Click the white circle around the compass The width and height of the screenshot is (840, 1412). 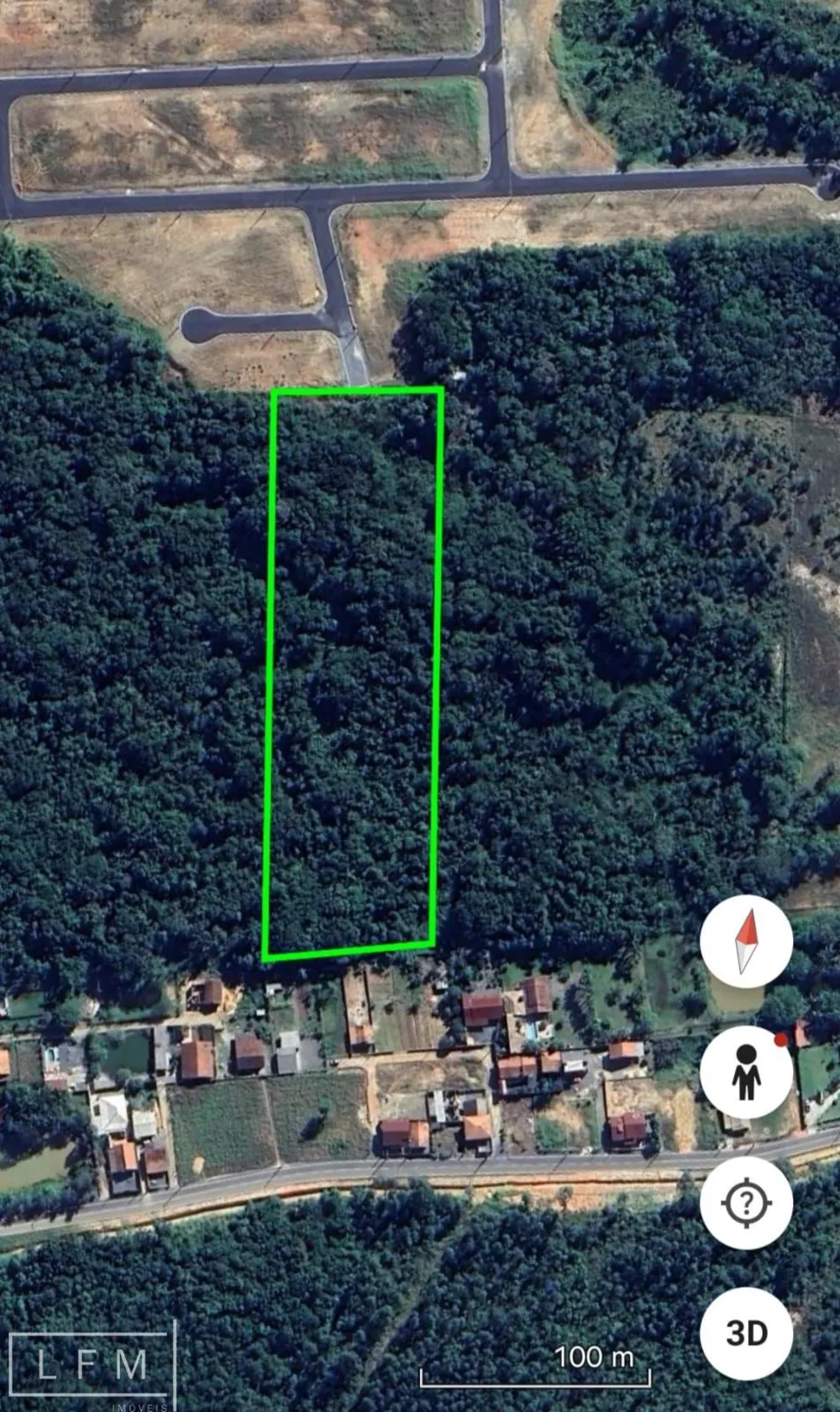click(x=721, y=966)
